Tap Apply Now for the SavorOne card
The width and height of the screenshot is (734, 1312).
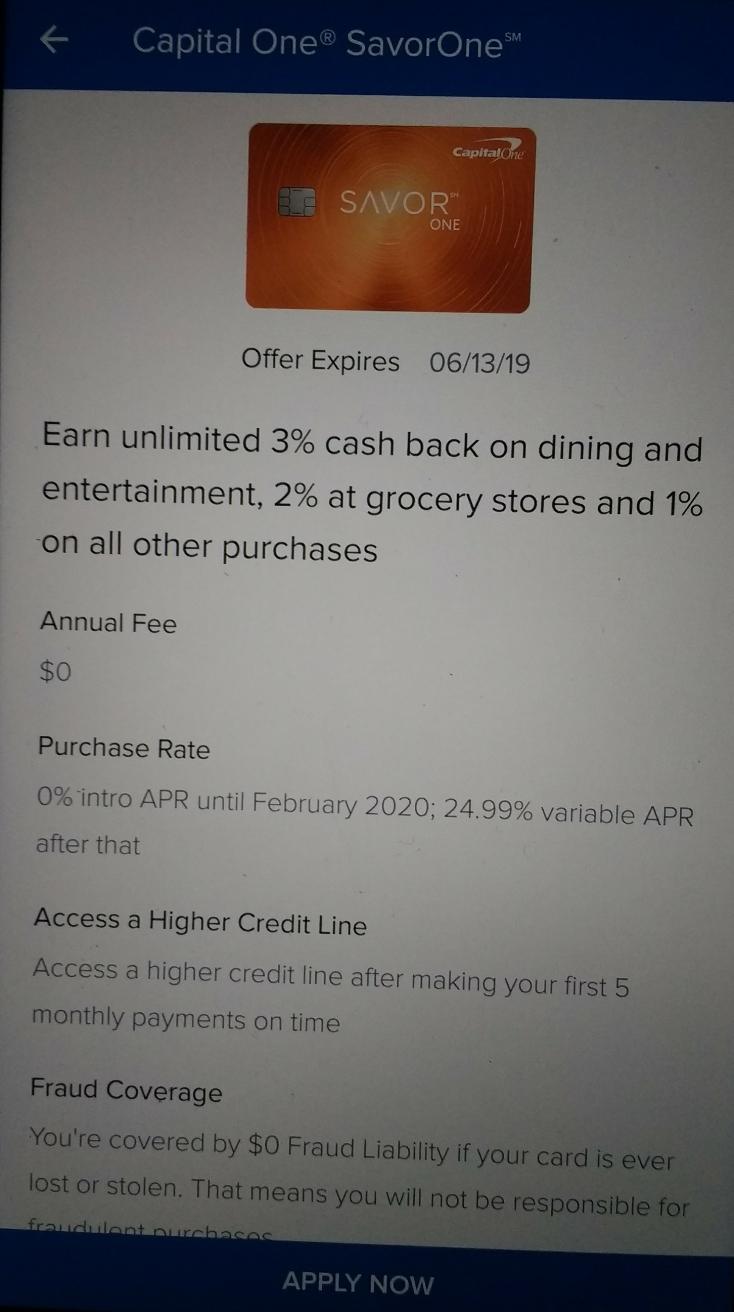click(x=359, y=1283)
